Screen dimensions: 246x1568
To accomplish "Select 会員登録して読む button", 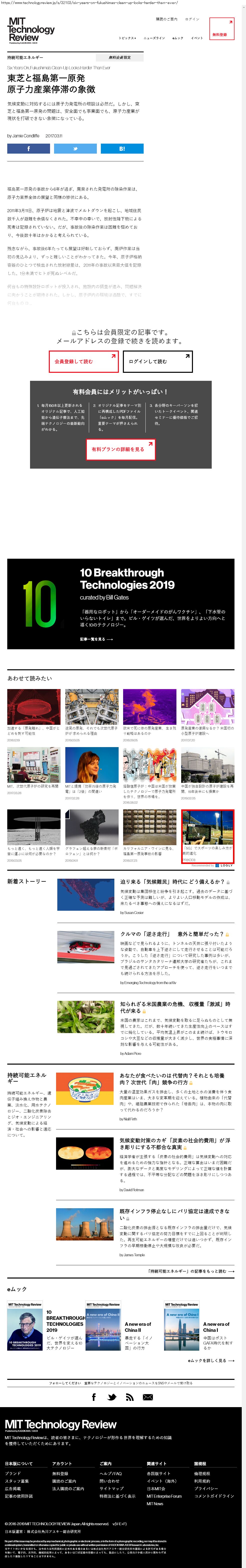I will 83,362.
